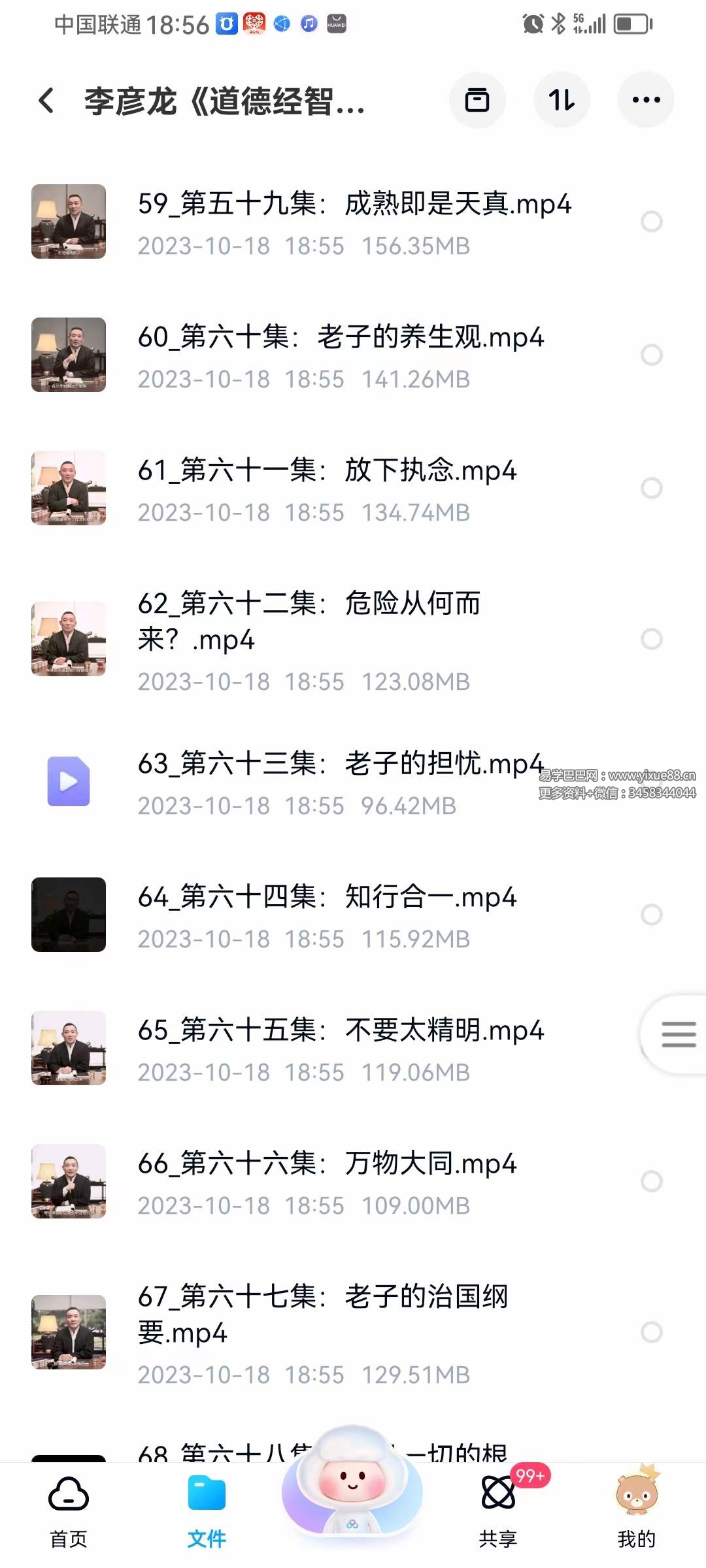706x1568 pixels.
Task: Open the sort order icon
Action: coord(562,99)
